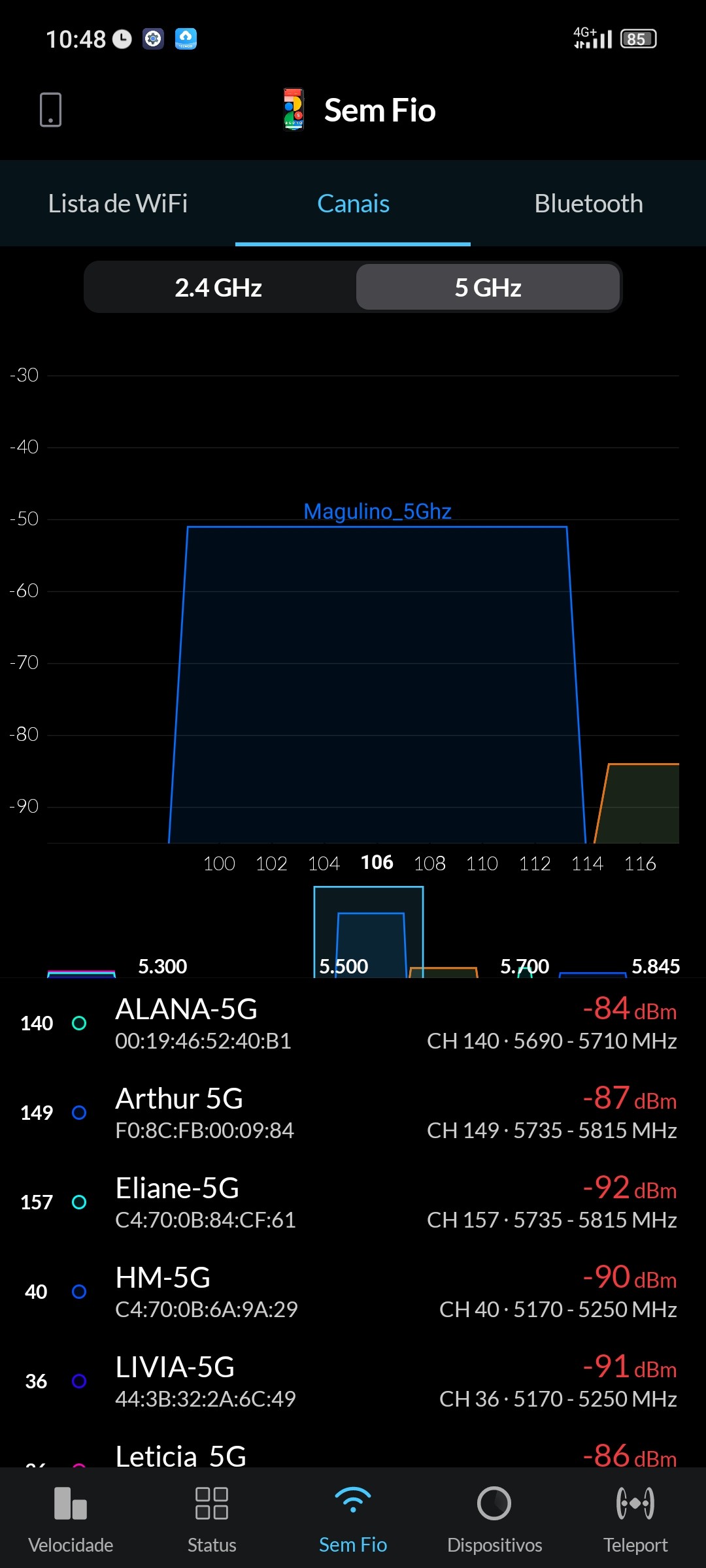Open the Status tab
Image resolution: width=706 pixels, height=1568 pixels.
(212, 1517)
